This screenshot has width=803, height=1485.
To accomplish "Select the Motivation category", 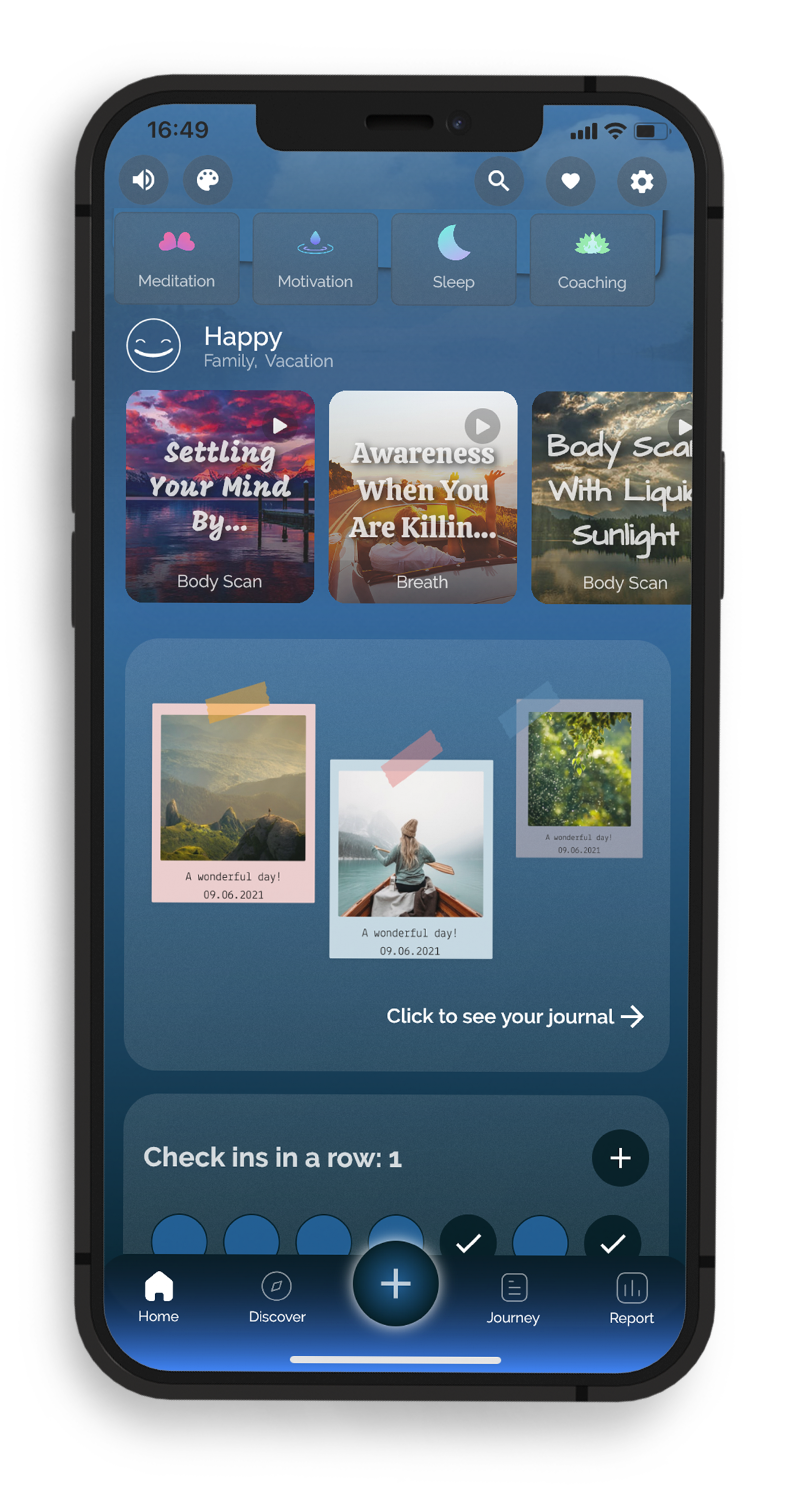I will click(x=315, y=258).
